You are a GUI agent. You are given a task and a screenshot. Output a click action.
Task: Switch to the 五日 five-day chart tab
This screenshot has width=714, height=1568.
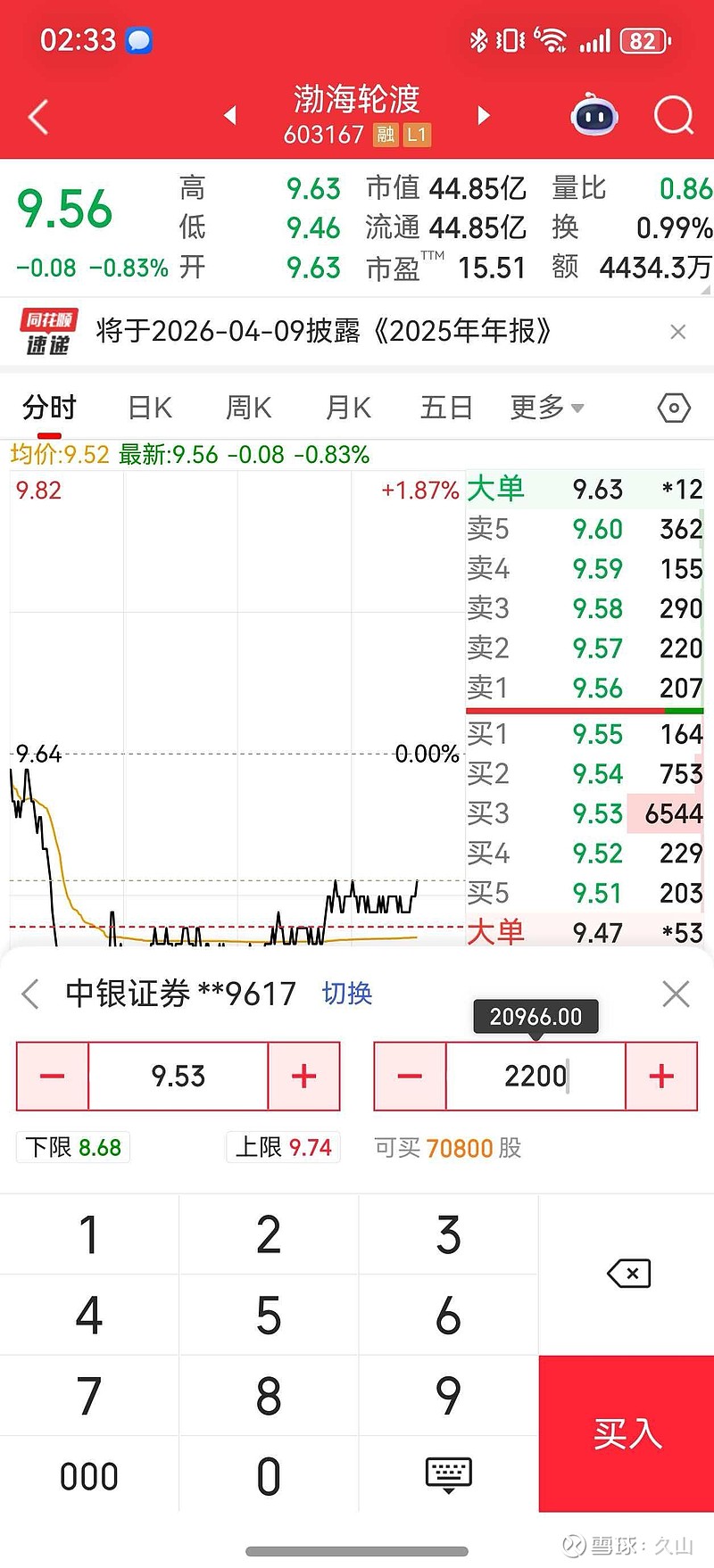445,408
